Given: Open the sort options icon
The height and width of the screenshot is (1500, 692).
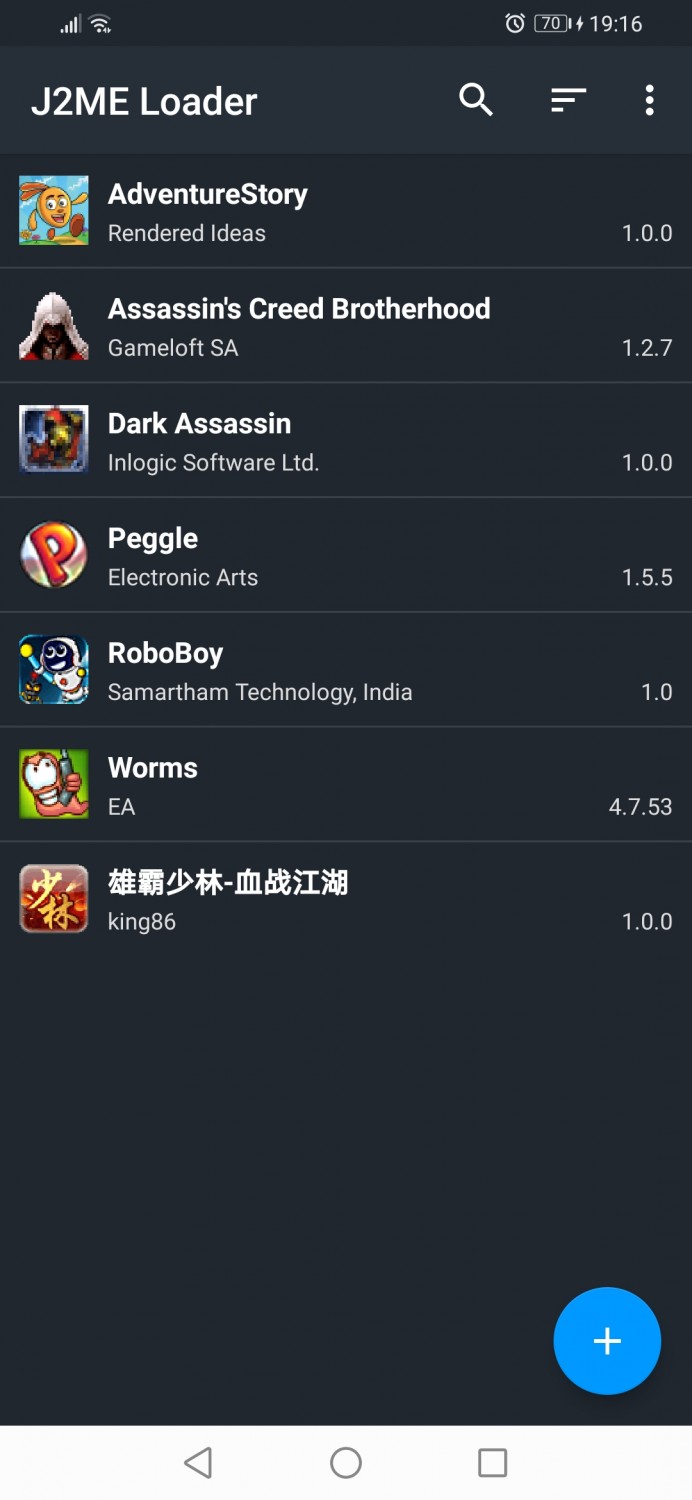Looking at the screenshot, I should tap(568, 100).
